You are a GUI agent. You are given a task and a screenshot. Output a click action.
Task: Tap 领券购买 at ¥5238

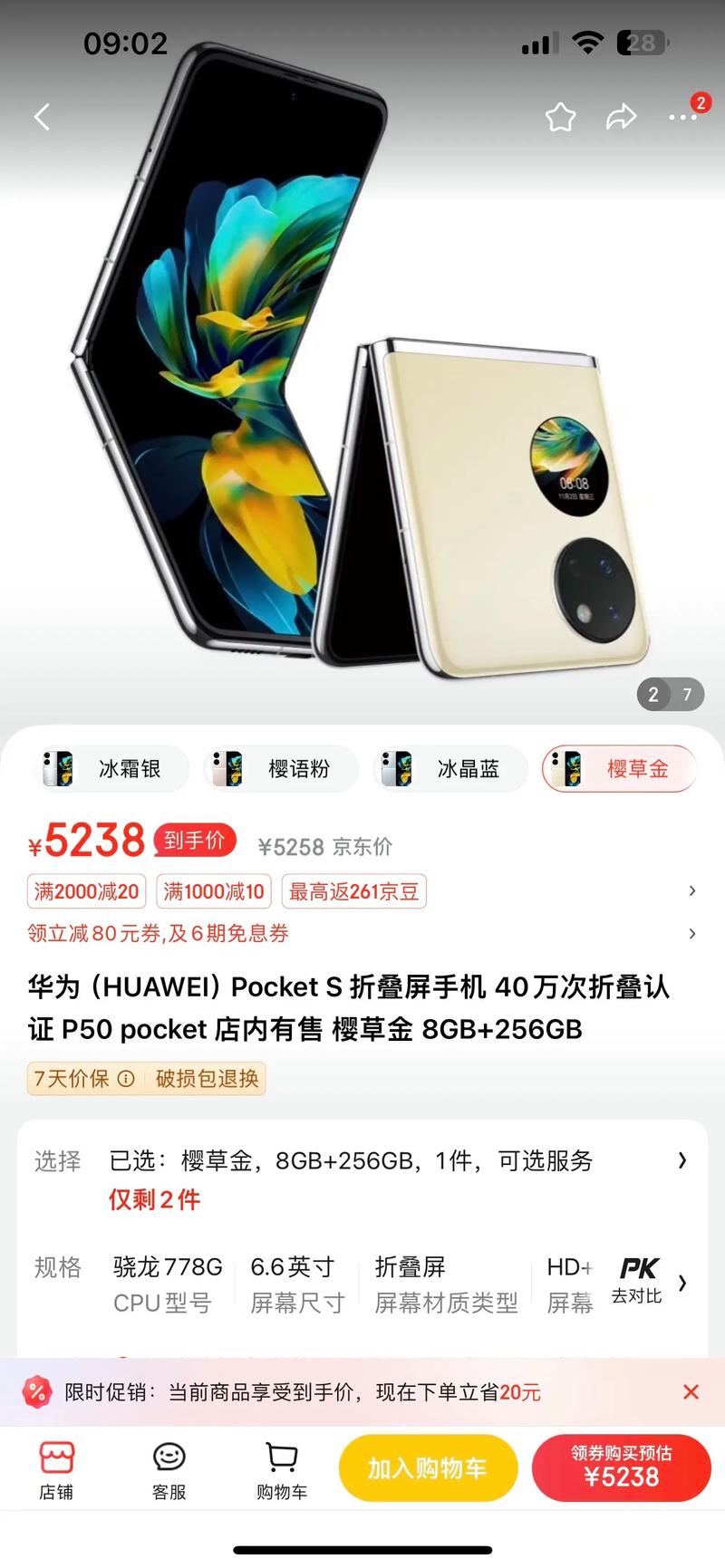tap(621, 1468)
